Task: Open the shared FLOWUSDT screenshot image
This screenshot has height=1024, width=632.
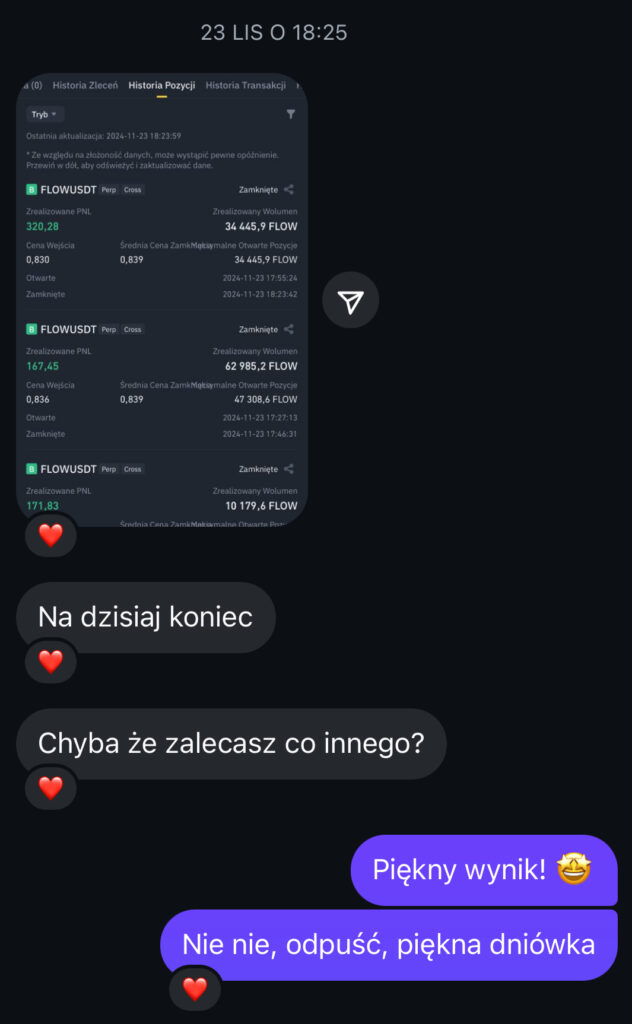Action: pyautogui.click(x=162, y=300)
